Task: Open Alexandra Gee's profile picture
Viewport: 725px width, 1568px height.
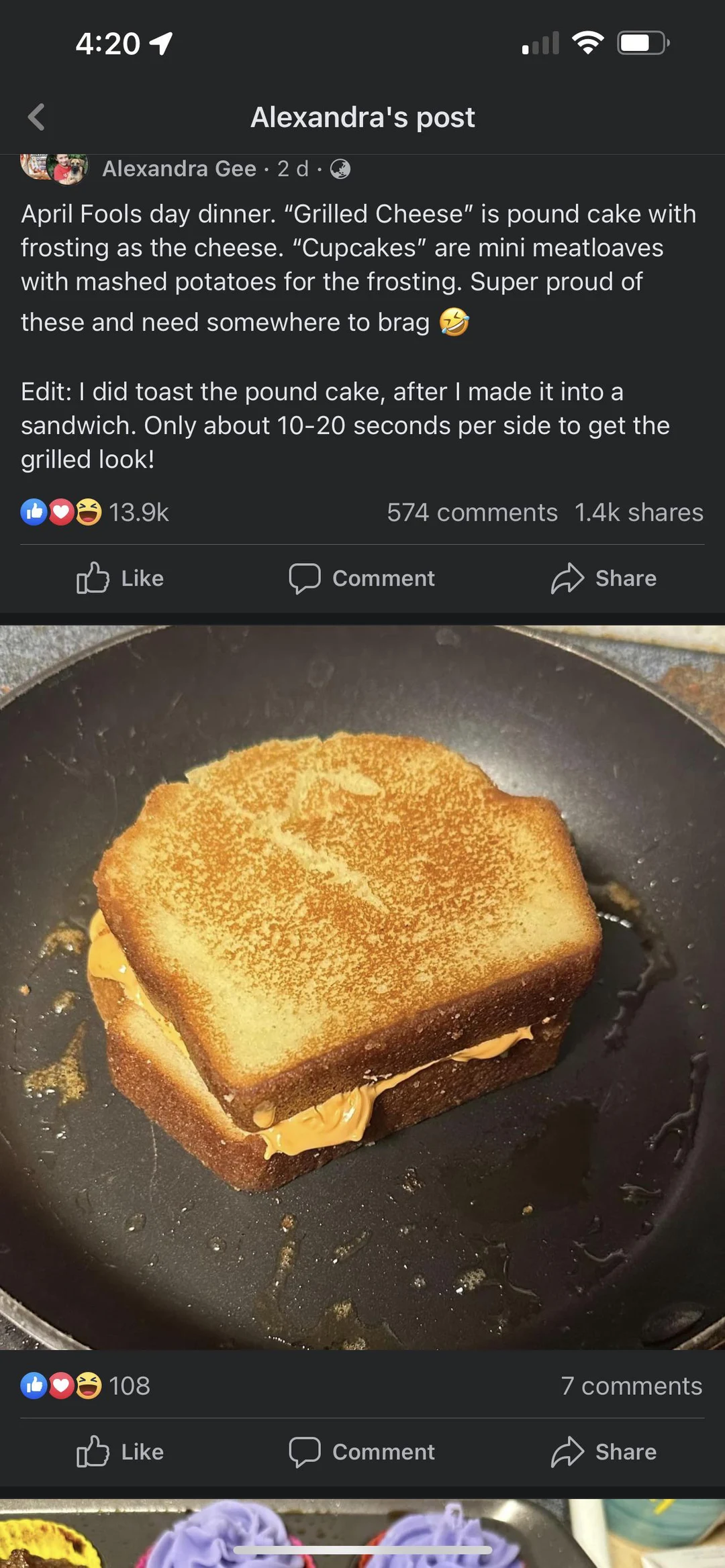Action: [x=55, y=169]
